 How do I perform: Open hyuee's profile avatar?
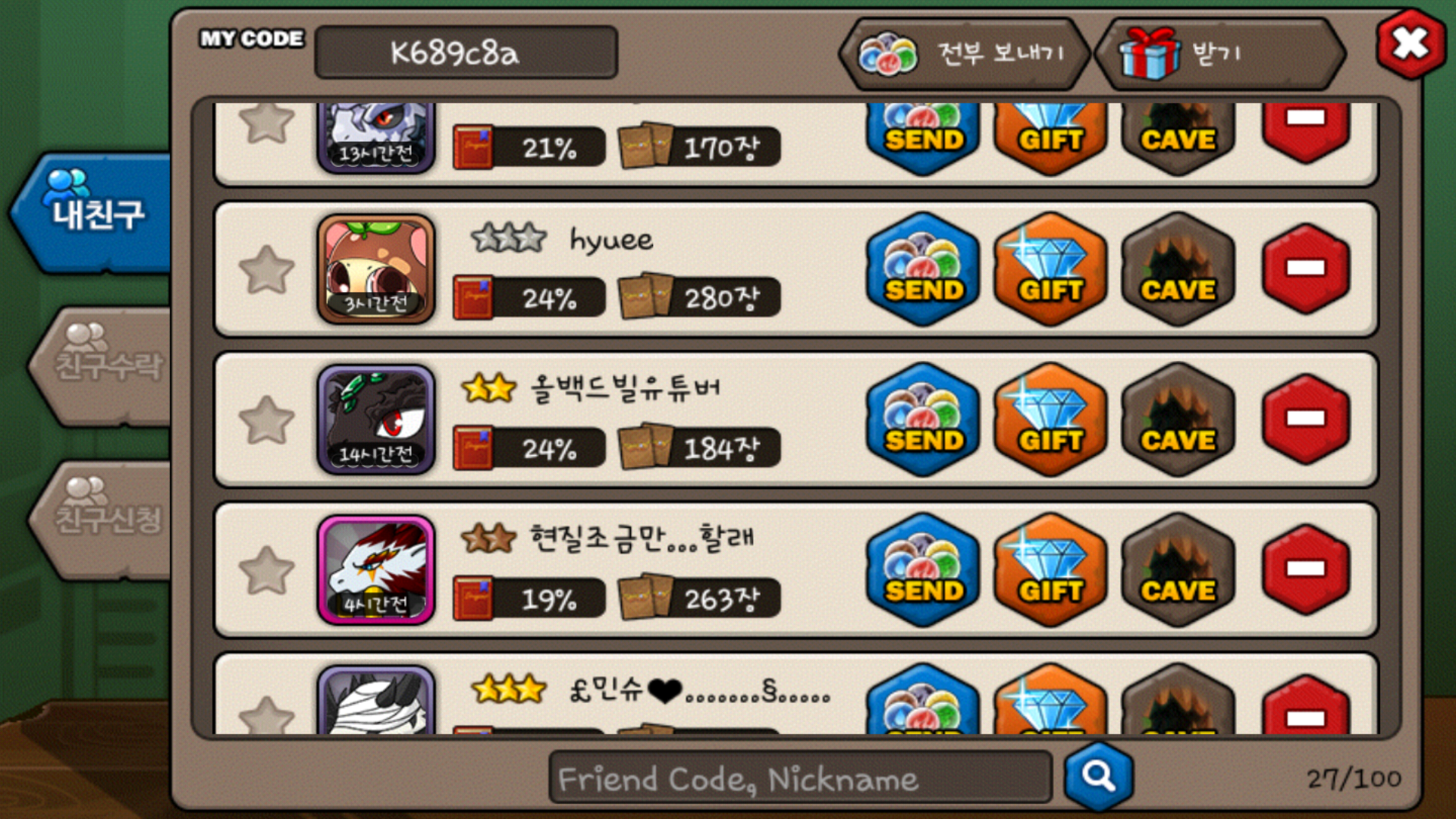(x=376, y=269)
